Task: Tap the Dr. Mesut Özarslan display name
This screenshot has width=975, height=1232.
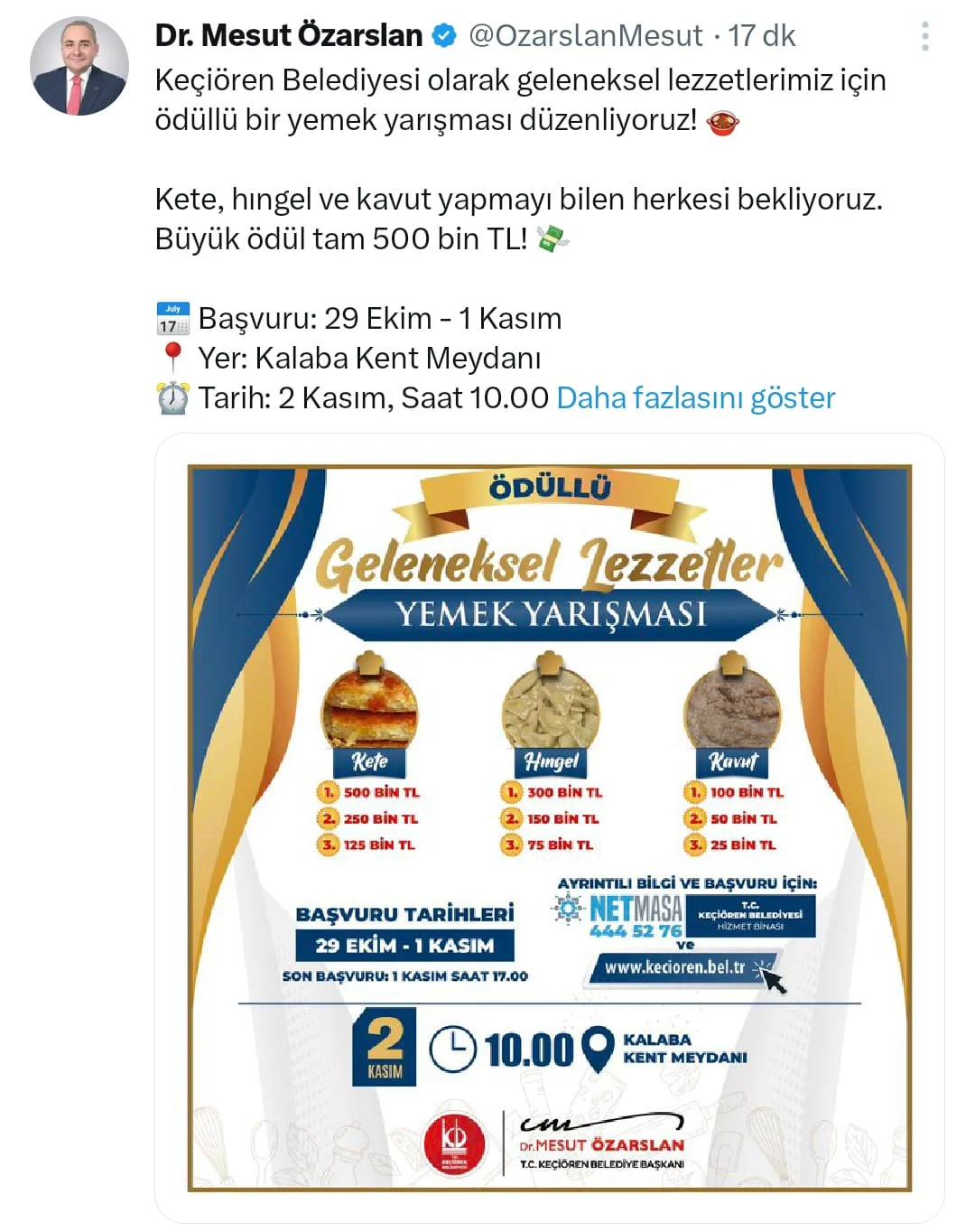Action: [x=289, y=36]
